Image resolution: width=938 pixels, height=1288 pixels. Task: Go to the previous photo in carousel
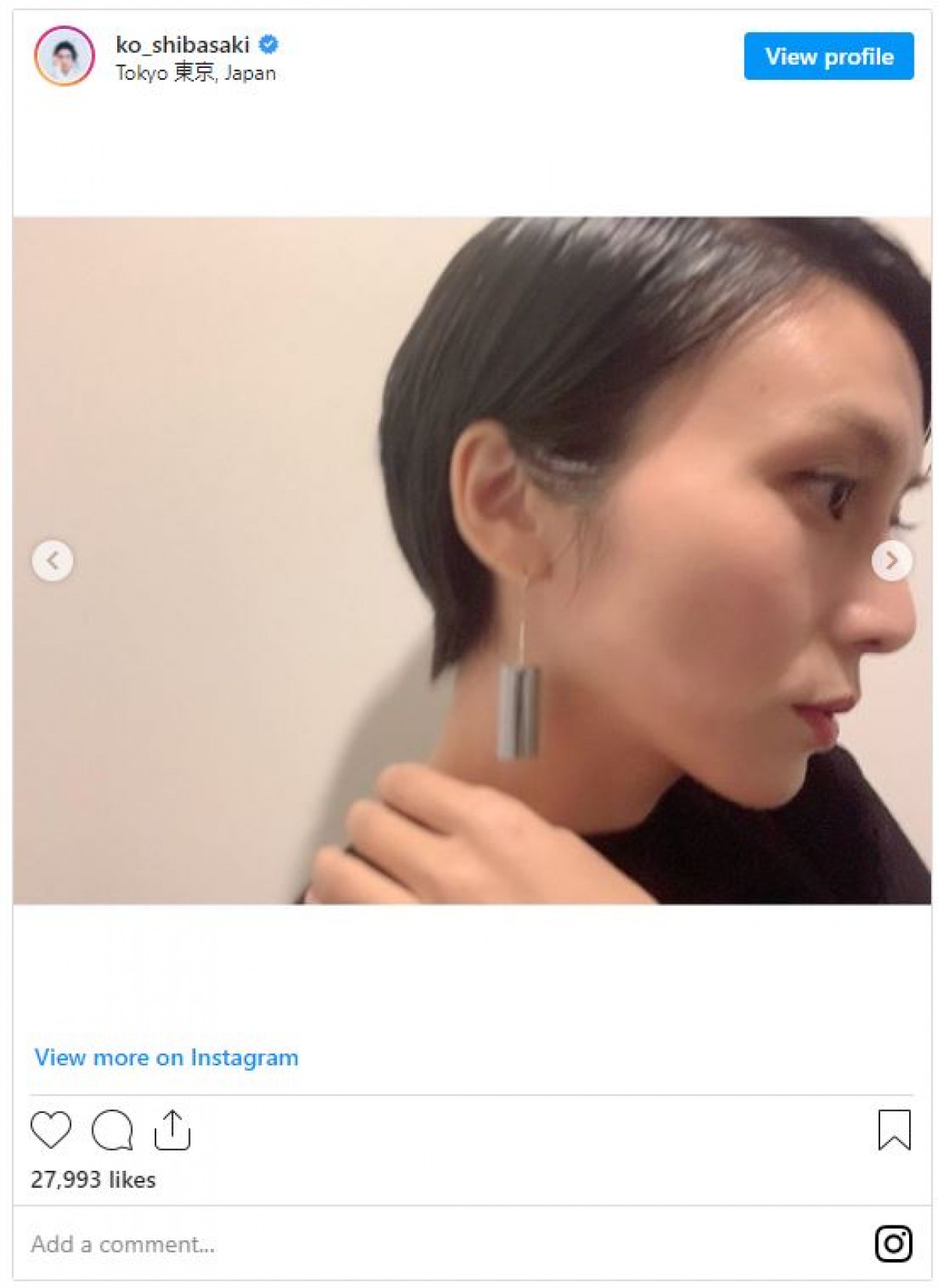coord(52,560)
